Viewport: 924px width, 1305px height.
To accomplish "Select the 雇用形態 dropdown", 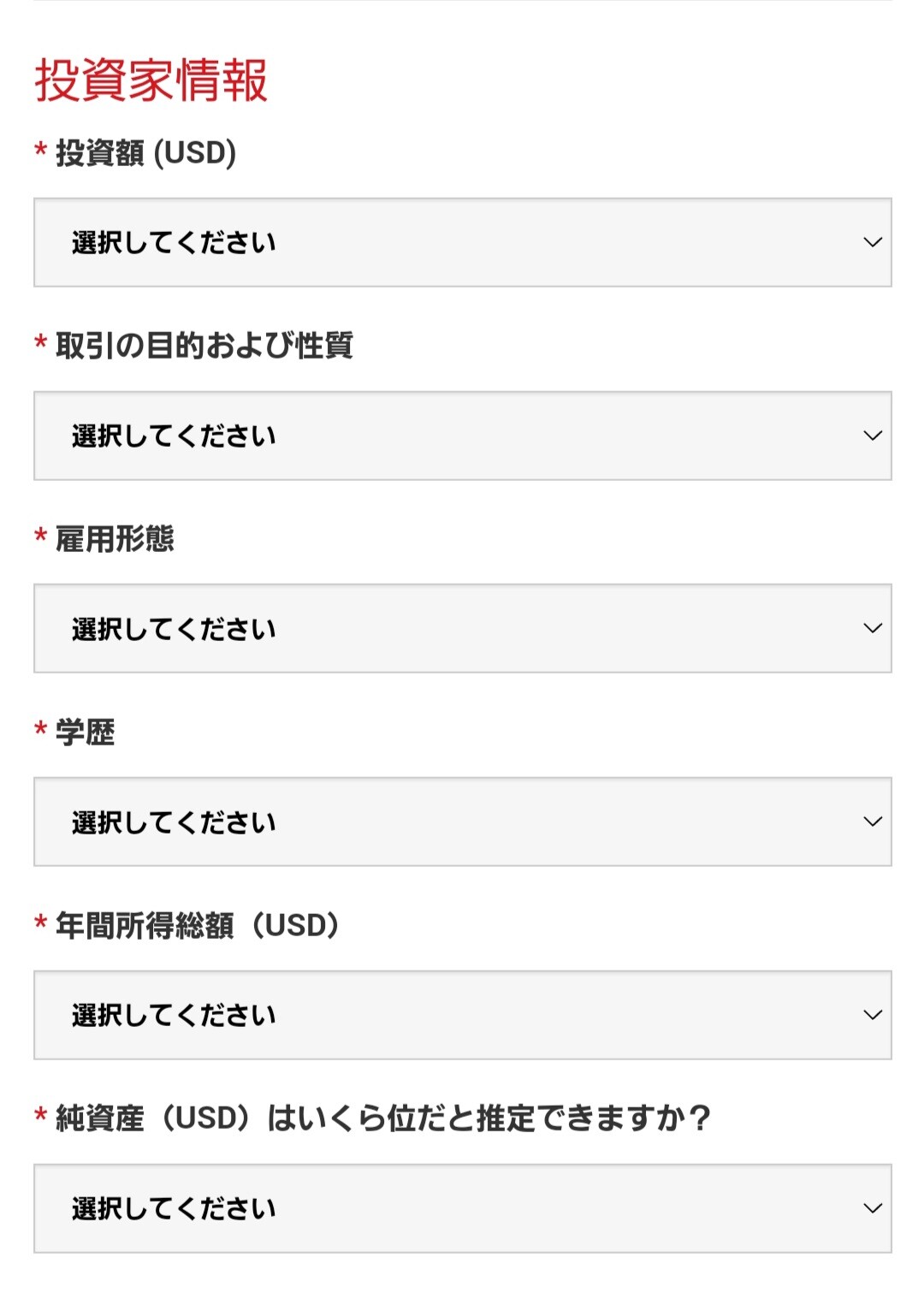I will (x=462, y=628).
